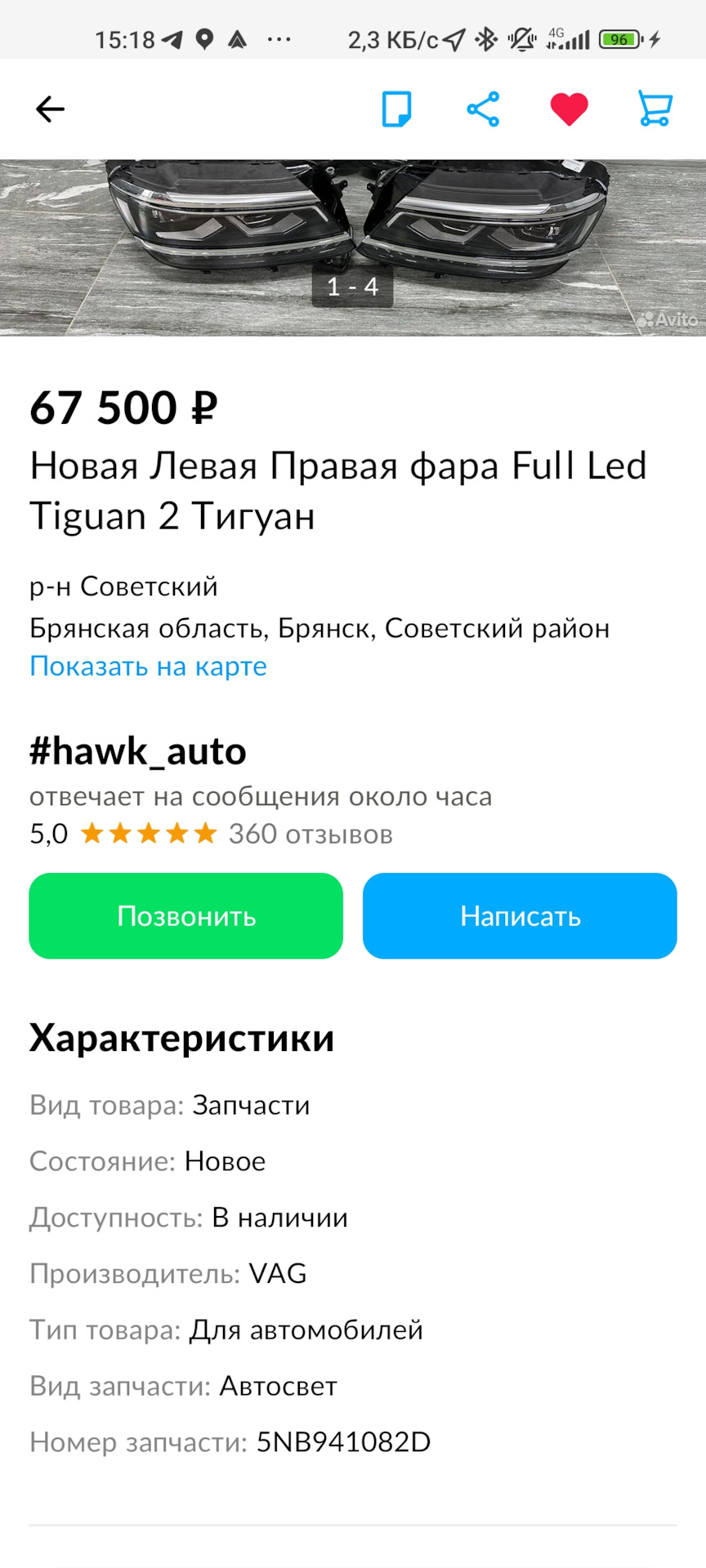This screenshot has width=706, height=1568.
Task: Show the seller location on map
Action: [148, 666]
